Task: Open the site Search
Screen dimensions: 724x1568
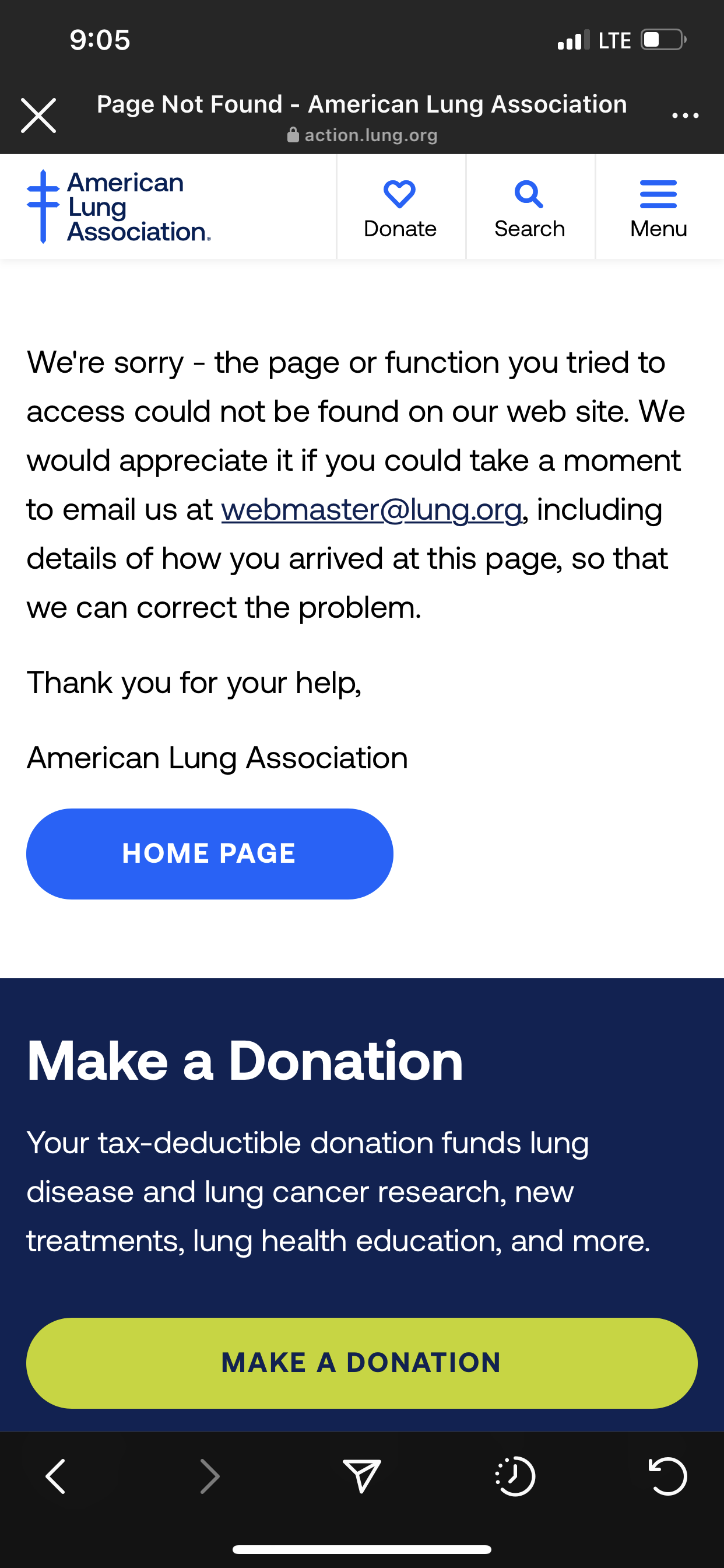Action: click(529, 208)
